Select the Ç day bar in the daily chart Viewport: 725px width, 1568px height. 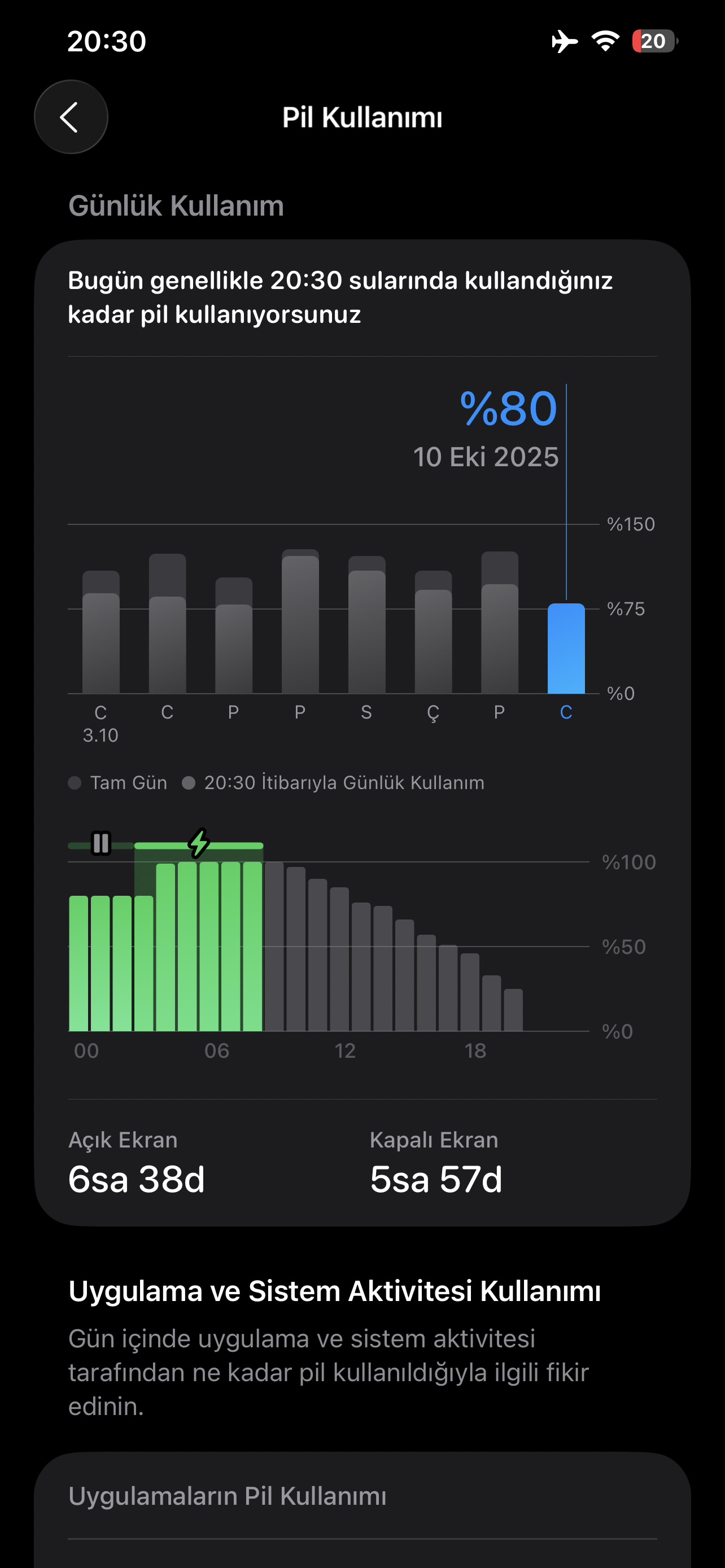pos(433,639)
